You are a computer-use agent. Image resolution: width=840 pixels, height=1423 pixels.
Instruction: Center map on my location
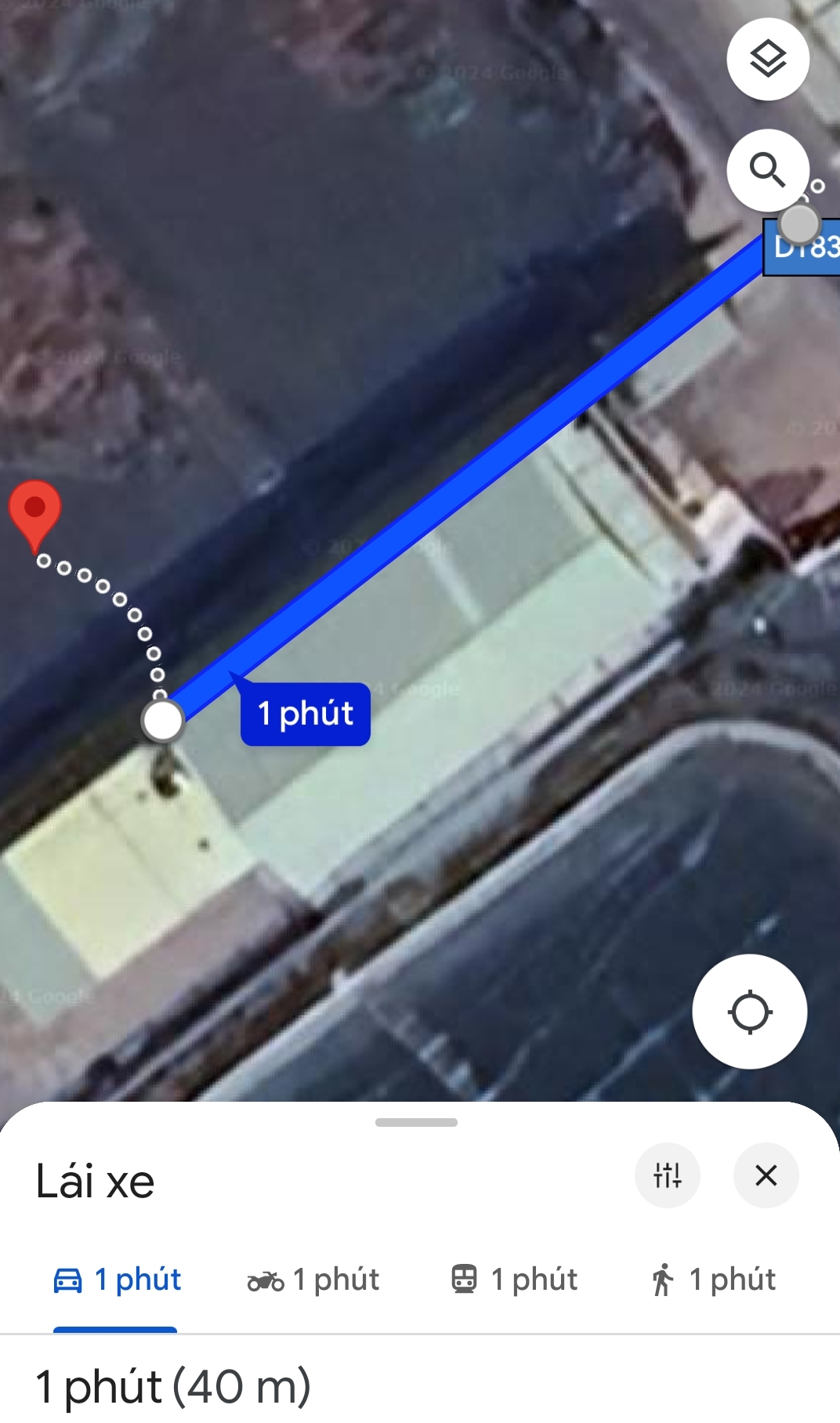click(750, 1012)
